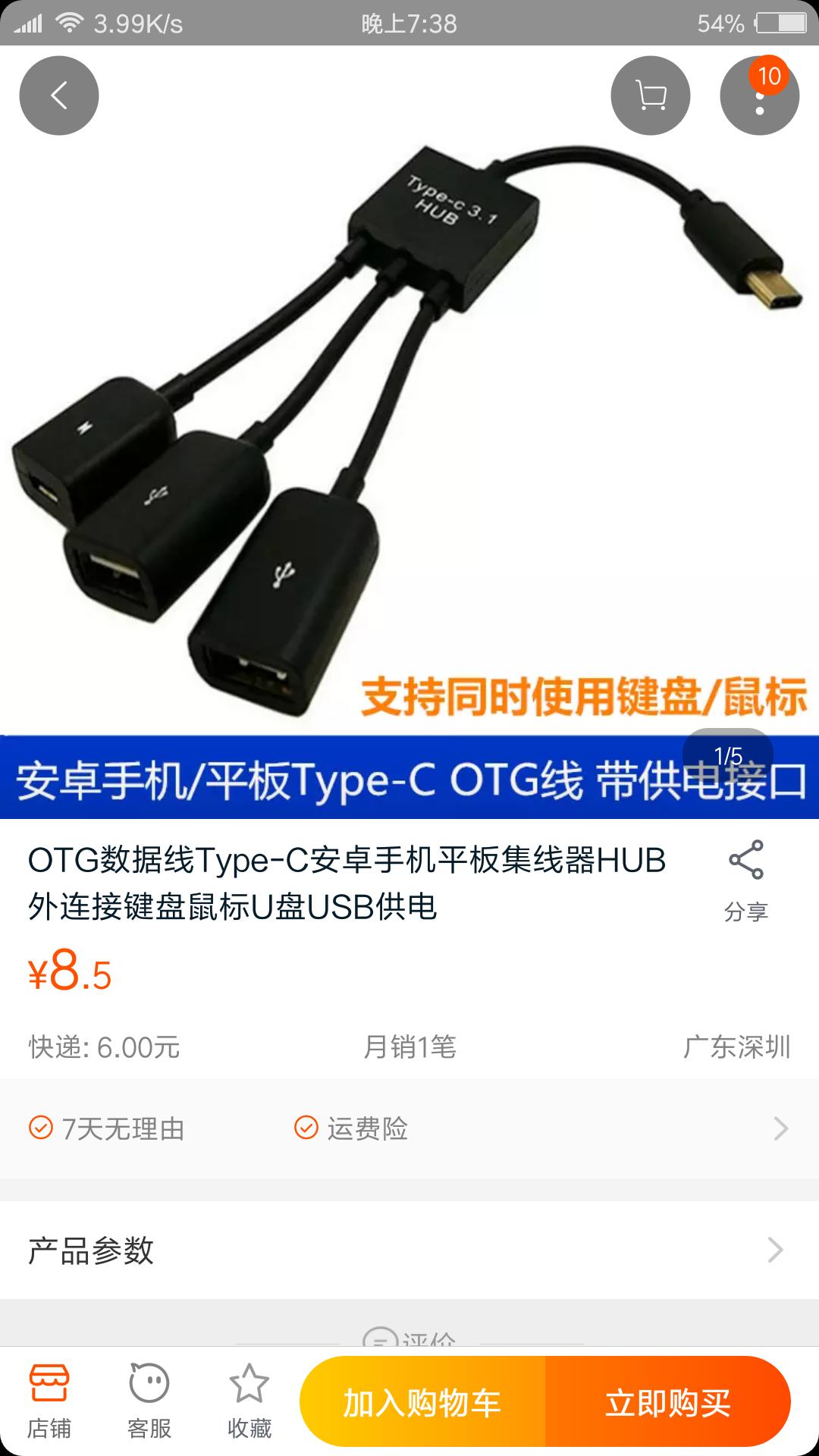This screenshot has height=1456, width=819.
Task: Toggle the 运费险 shipping insurance option
Action: (305, 1129)
